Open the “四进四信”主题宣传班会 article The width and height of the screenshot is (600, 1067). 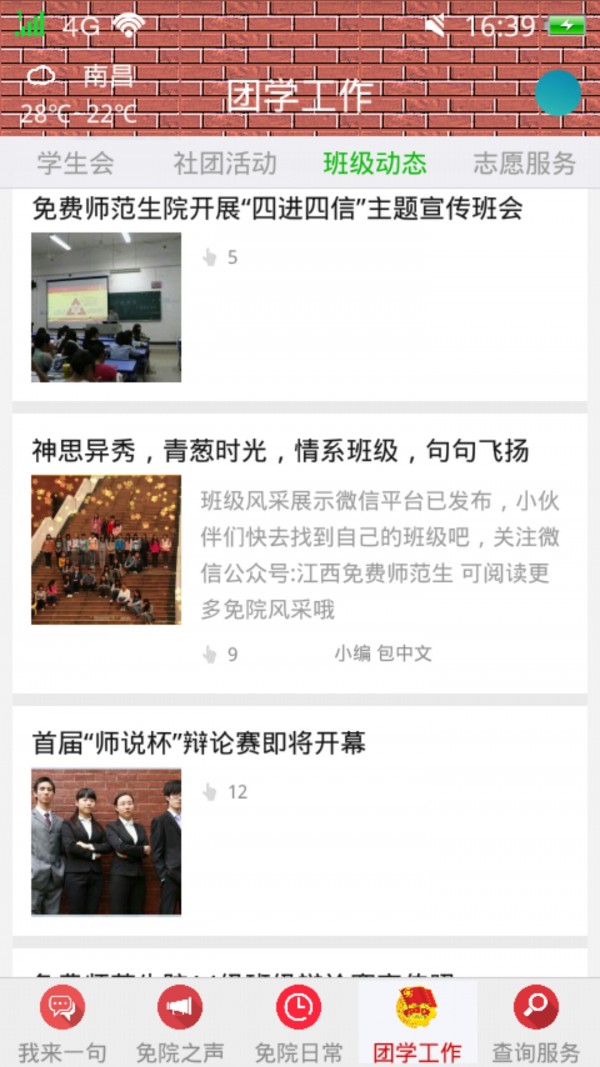pos(277,209)
